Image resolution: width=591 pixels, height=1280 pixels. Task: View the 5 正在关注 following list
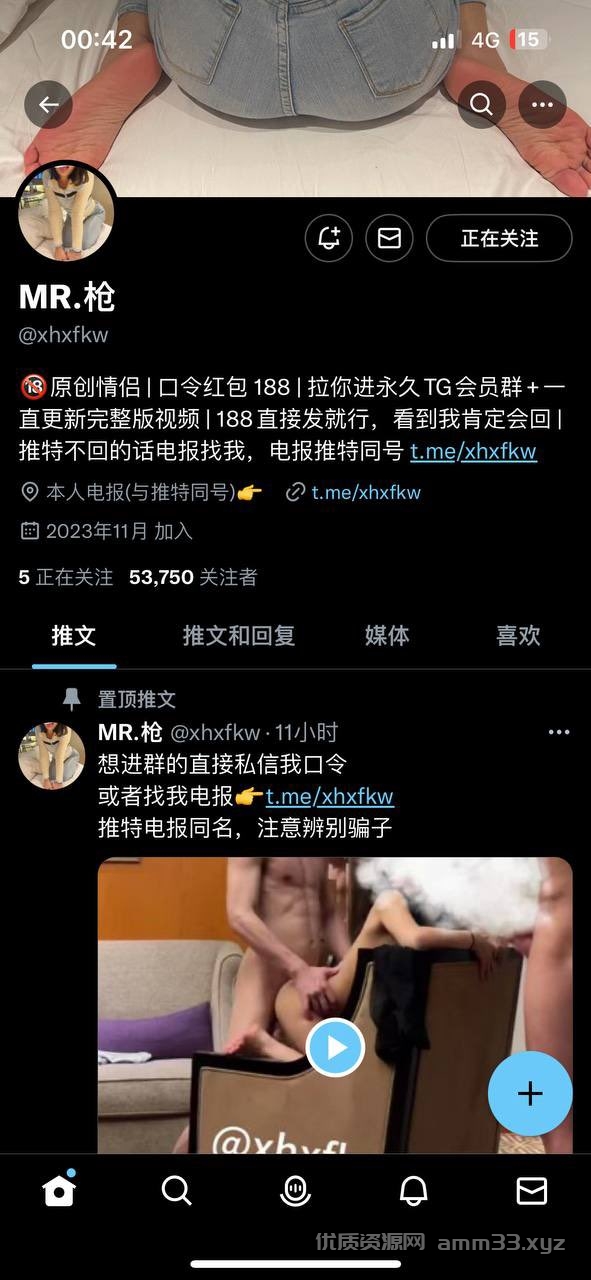click(66, 577)
